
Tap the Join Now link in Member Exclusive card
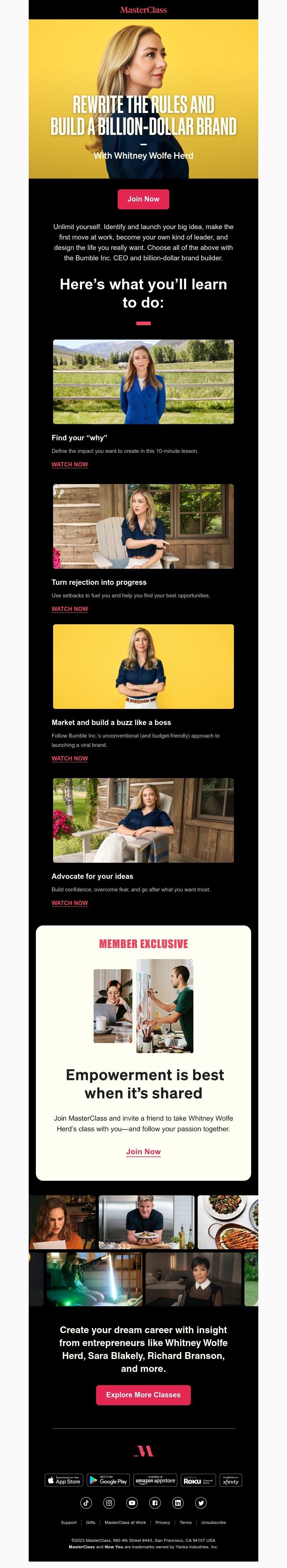point(143,1151)
